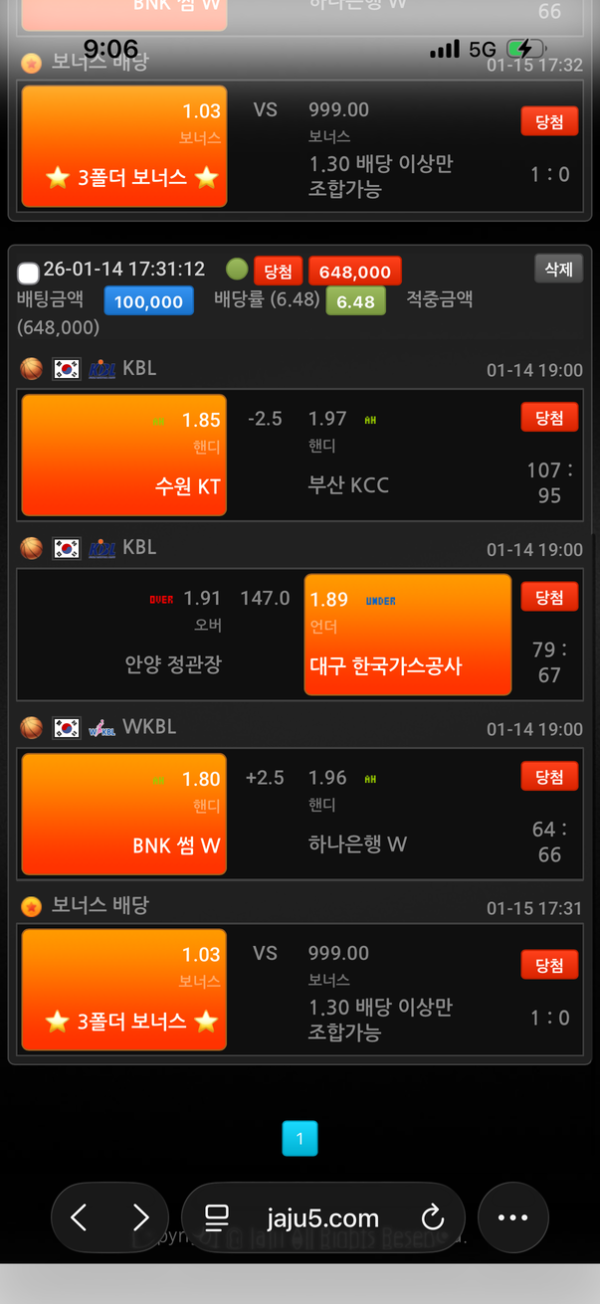Viewport: 600px width, 1304px height.
Task: Tap the 삭제 button to delete the bet slip
Action: coord(558,268)
